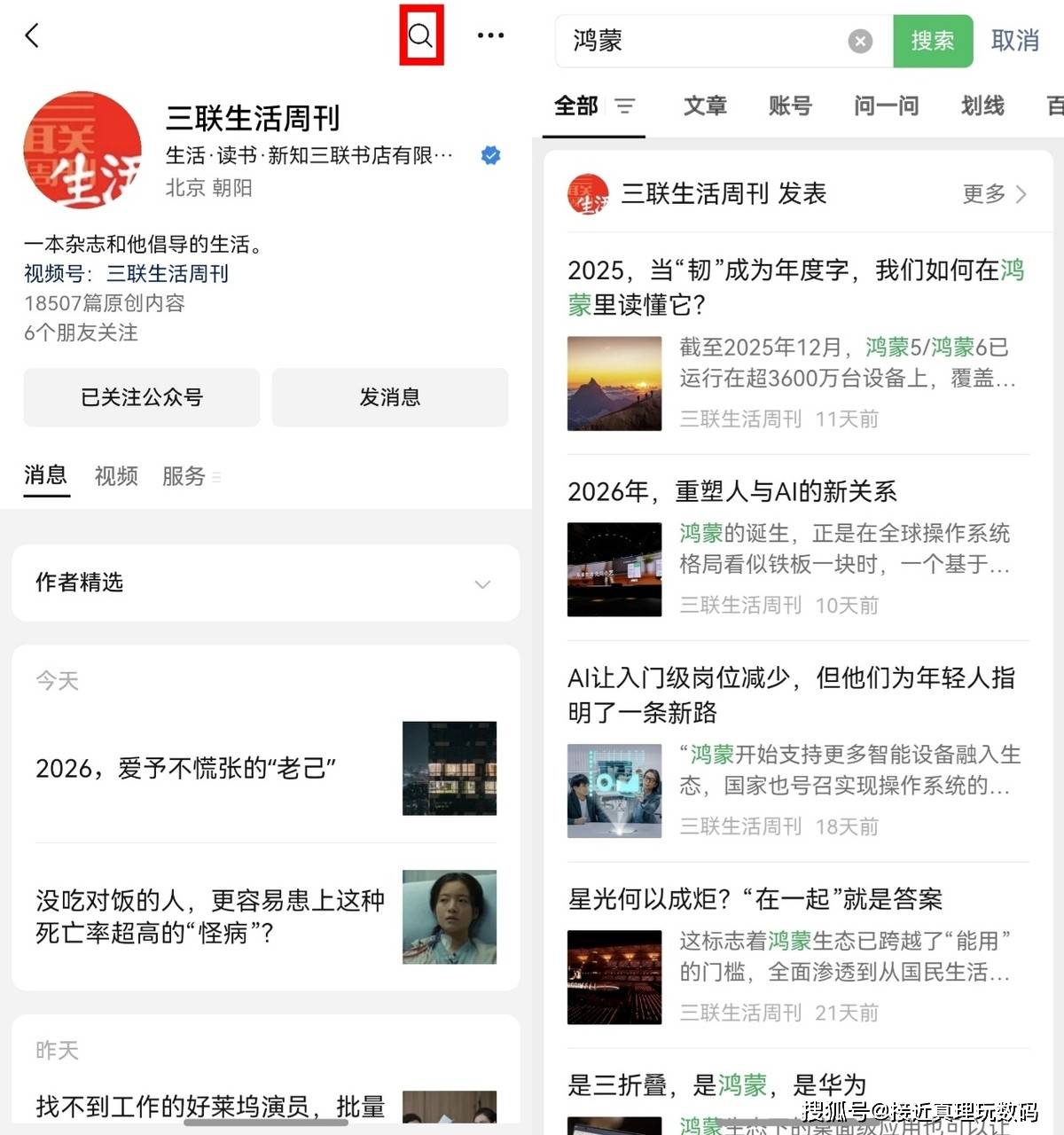Viewport: 1064px width, 1135px height.
Task: Switch to the 视频 tab
Action: coord(116,476)
